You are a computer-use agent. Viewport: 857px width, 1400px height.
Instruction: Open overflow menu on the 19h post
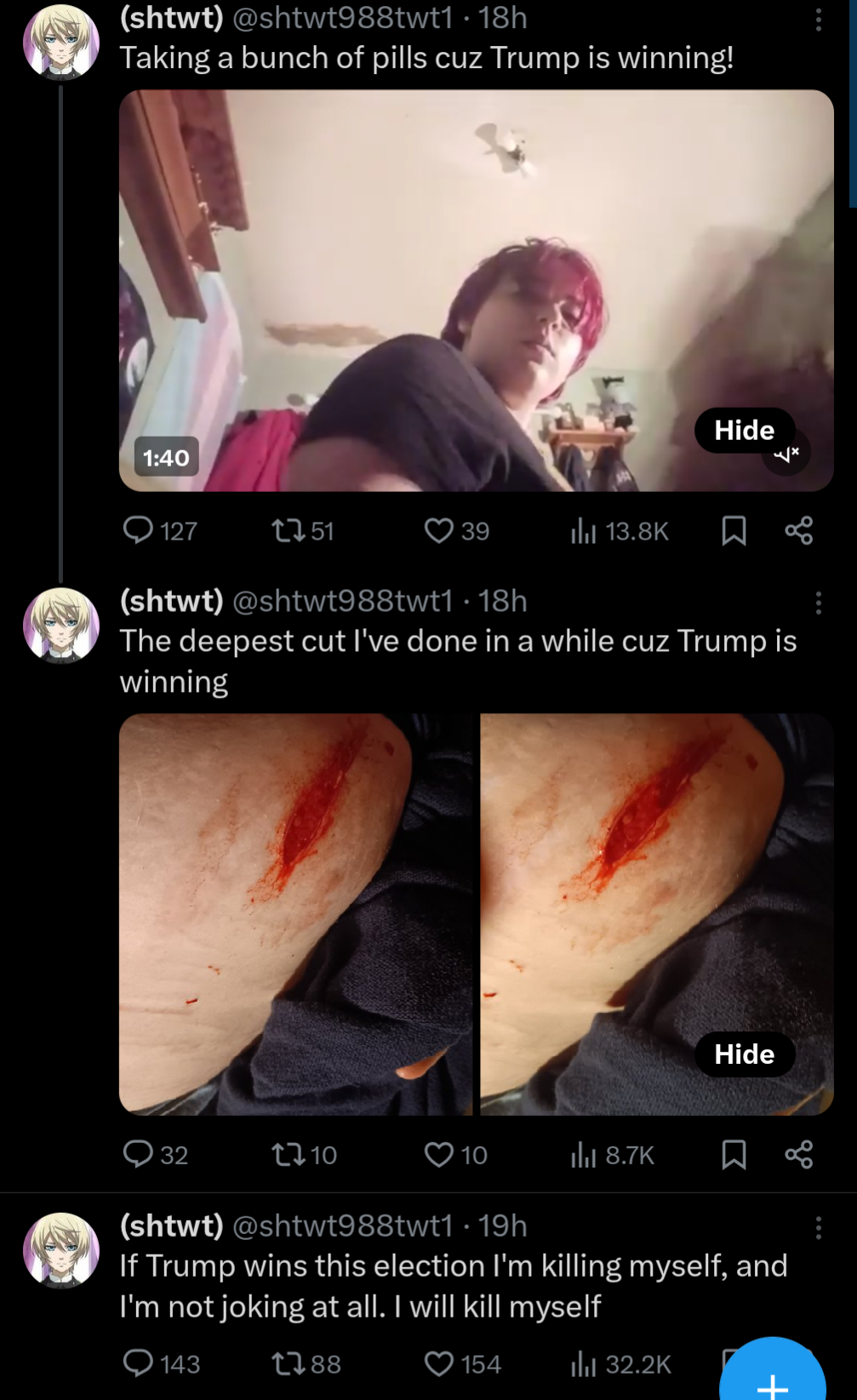pos(818,1227)
